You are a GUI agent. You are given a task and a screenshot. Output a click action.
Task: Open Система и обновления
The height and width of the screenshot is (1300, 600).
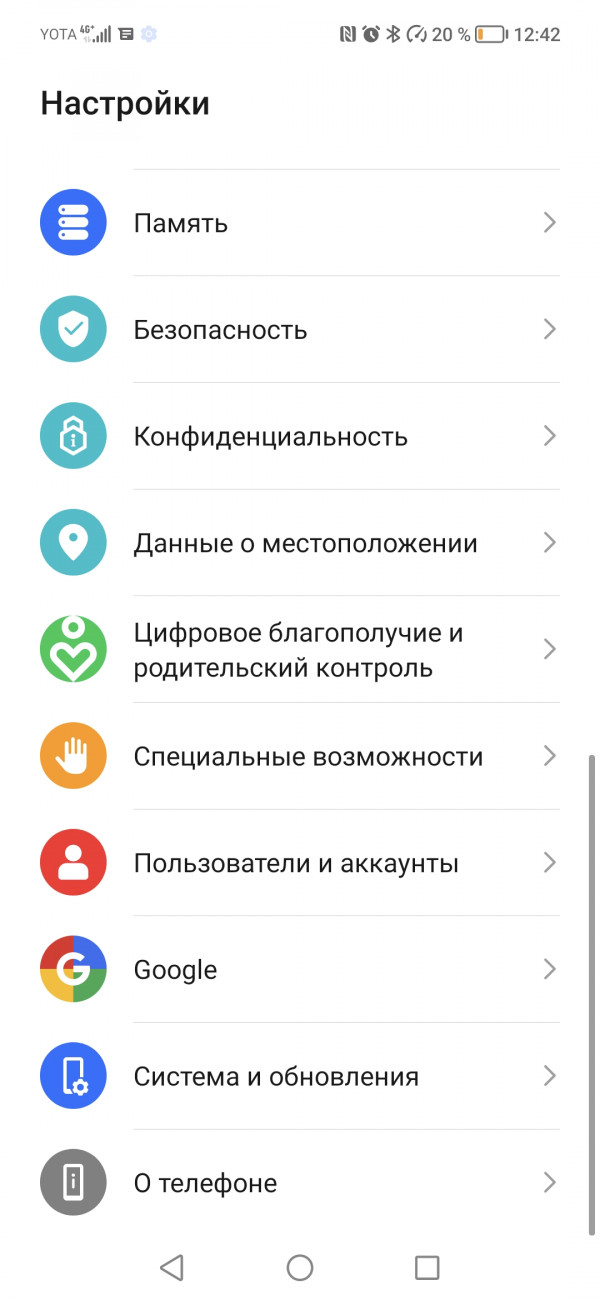[x=300, y=1076]
